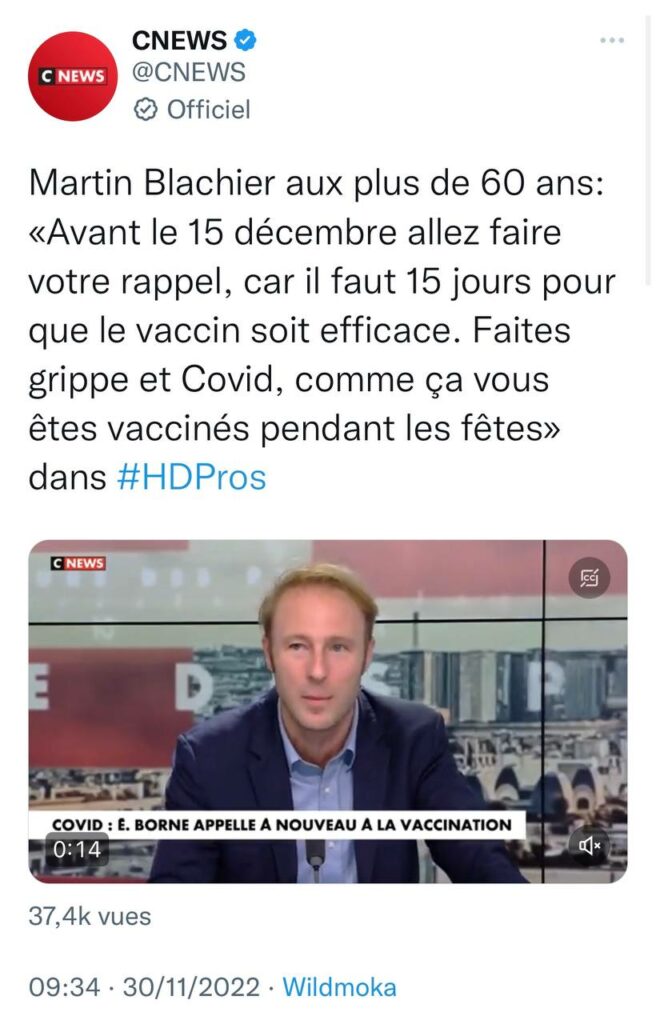The height and width of the screenshot is (1024, 656).
Task: Play the Martin Blachier video
Action: [x=327, y=710]
